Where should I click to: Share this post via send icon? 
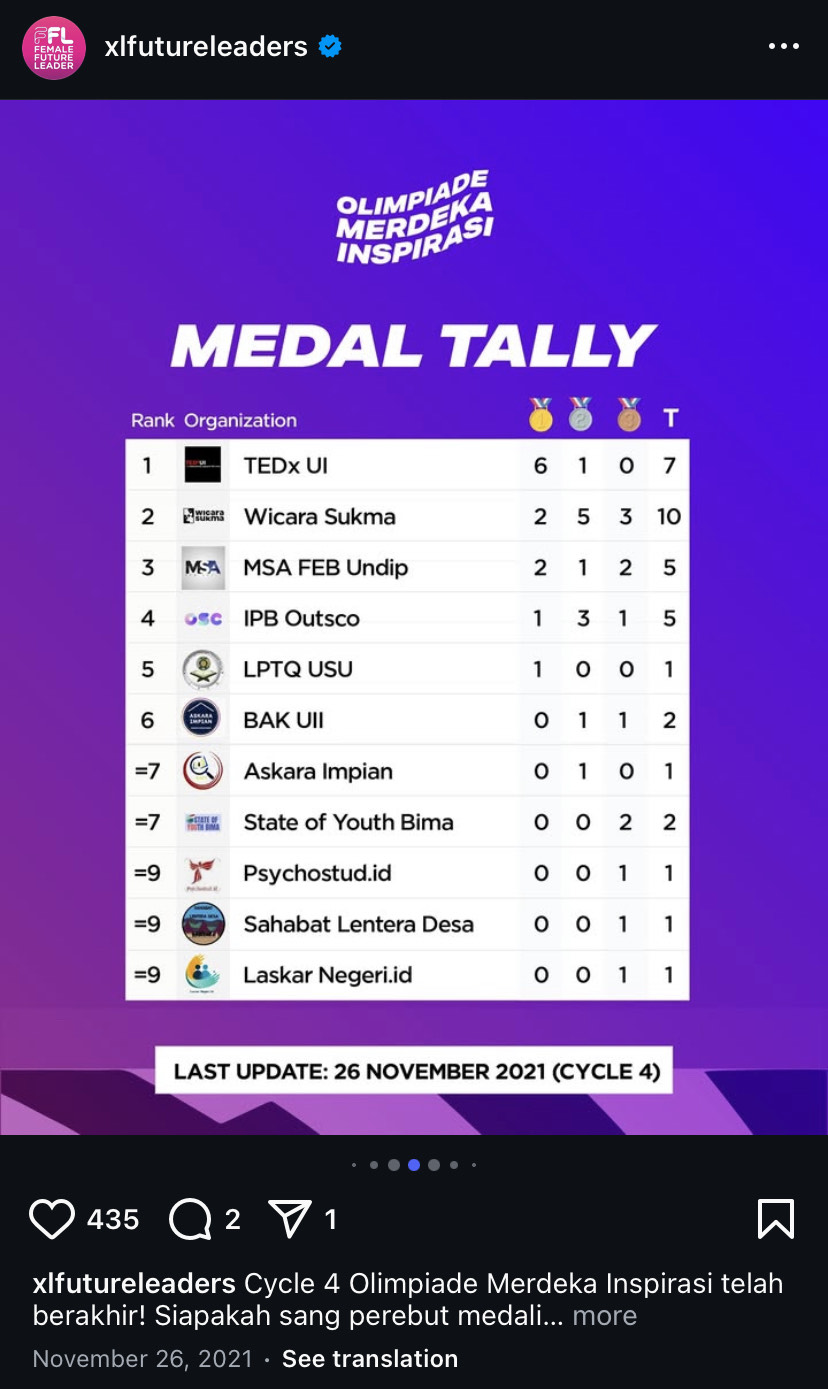(x=290, y=1219)
